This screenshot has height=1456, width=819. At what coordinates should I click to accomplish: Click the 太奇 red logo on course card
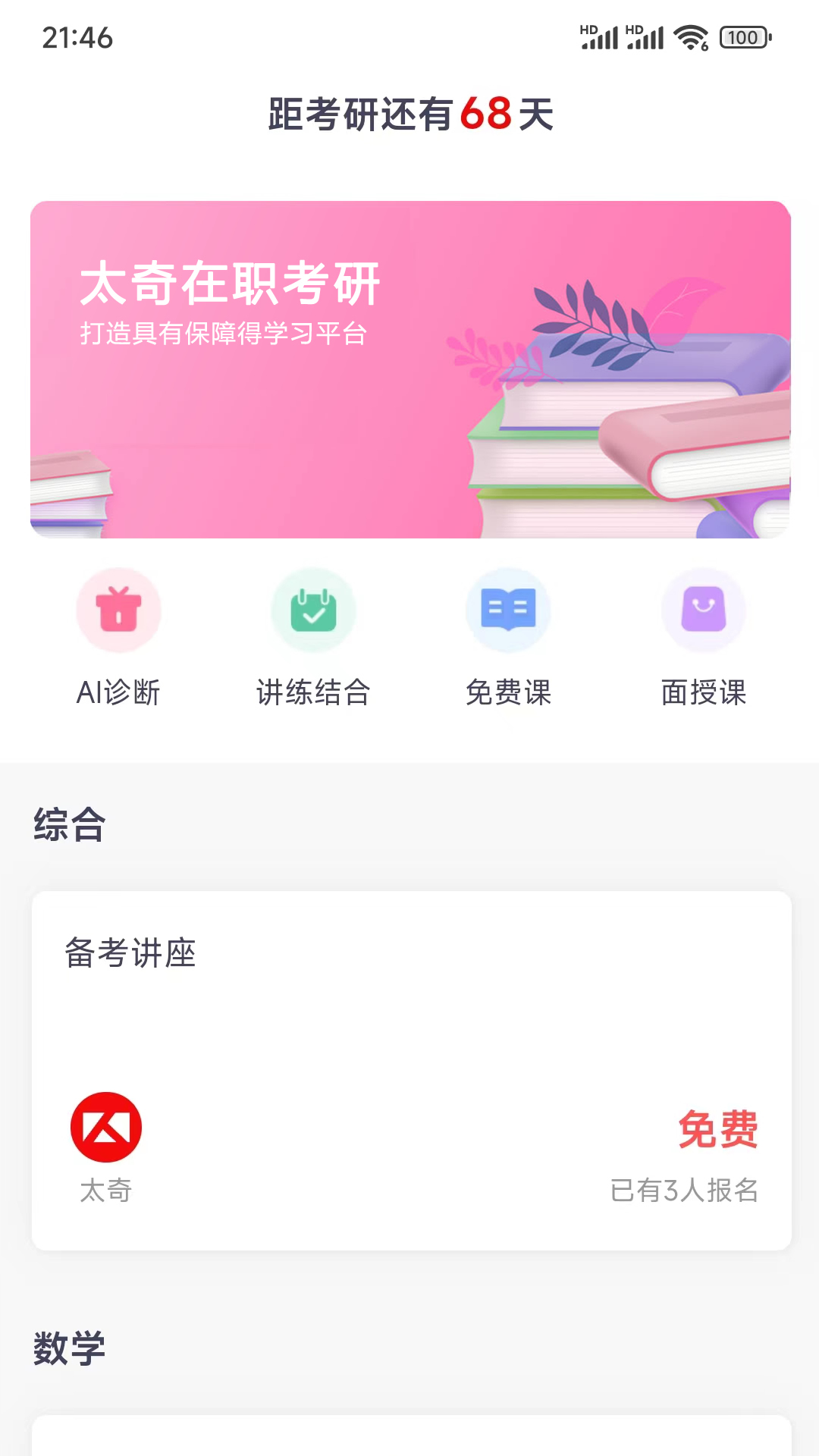pos(106,1127)
